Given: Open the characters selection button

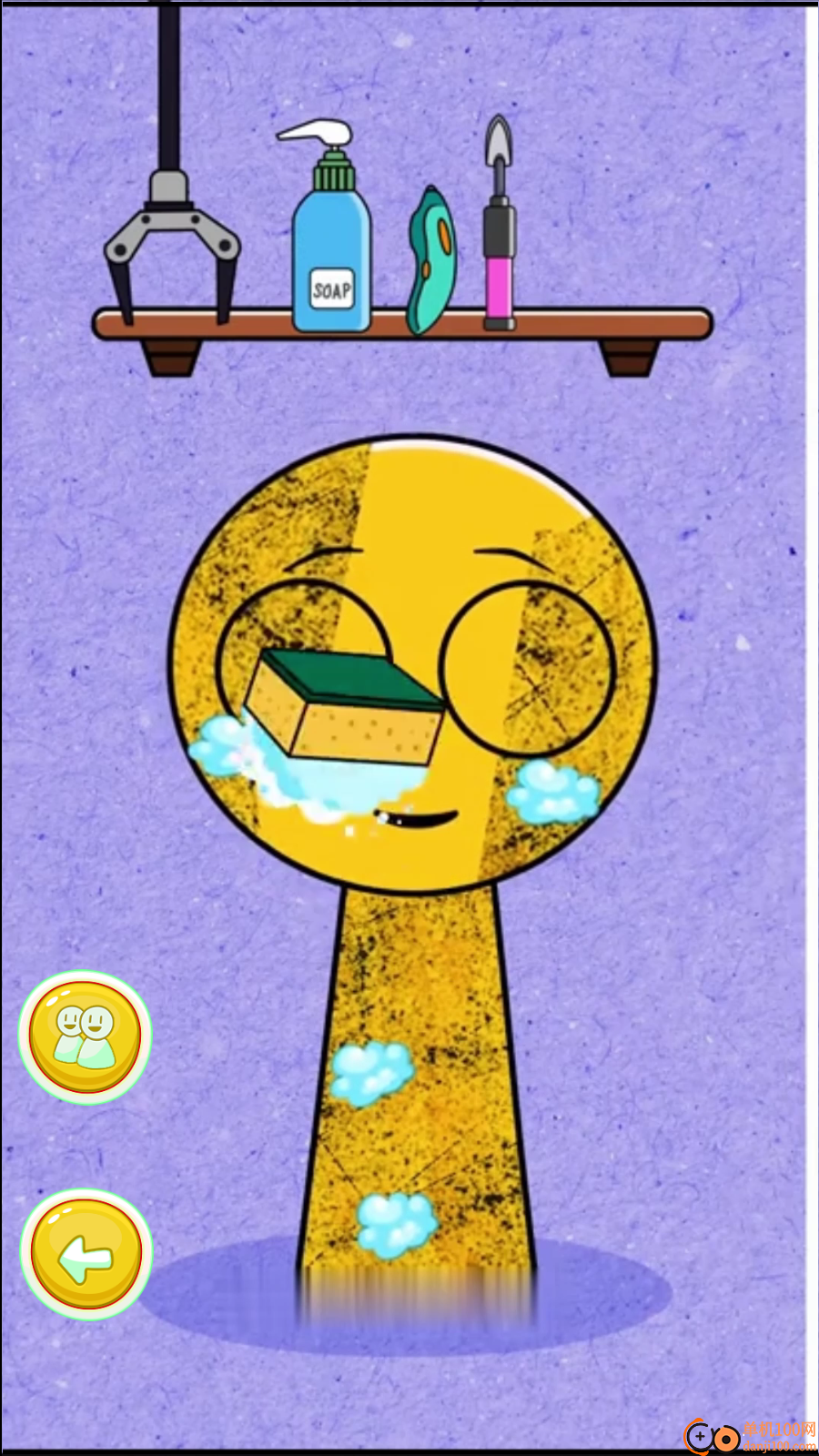Looking at the screenshot, I should click(x=85, y=1037).
